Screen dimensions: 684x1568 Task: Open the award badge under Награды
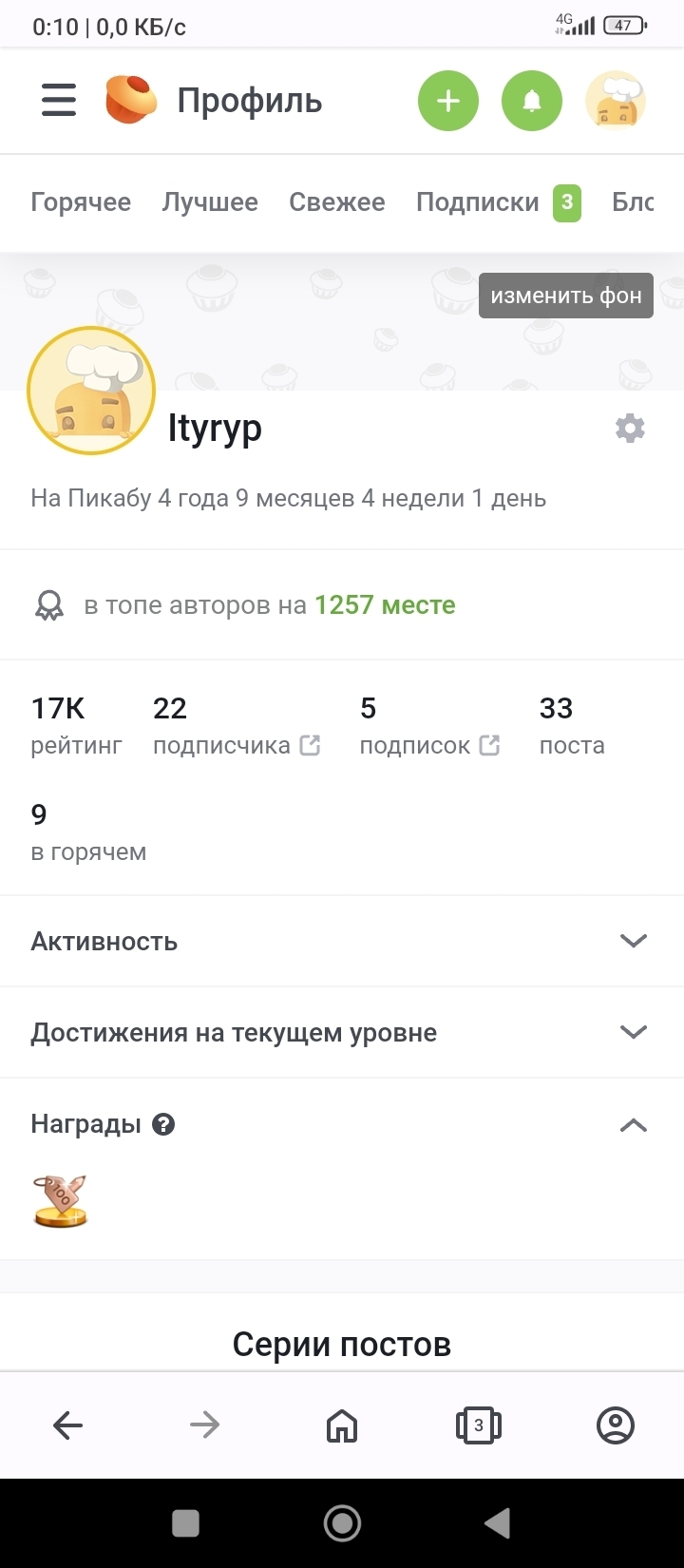pyautogui.click(x=62, y=1201)
